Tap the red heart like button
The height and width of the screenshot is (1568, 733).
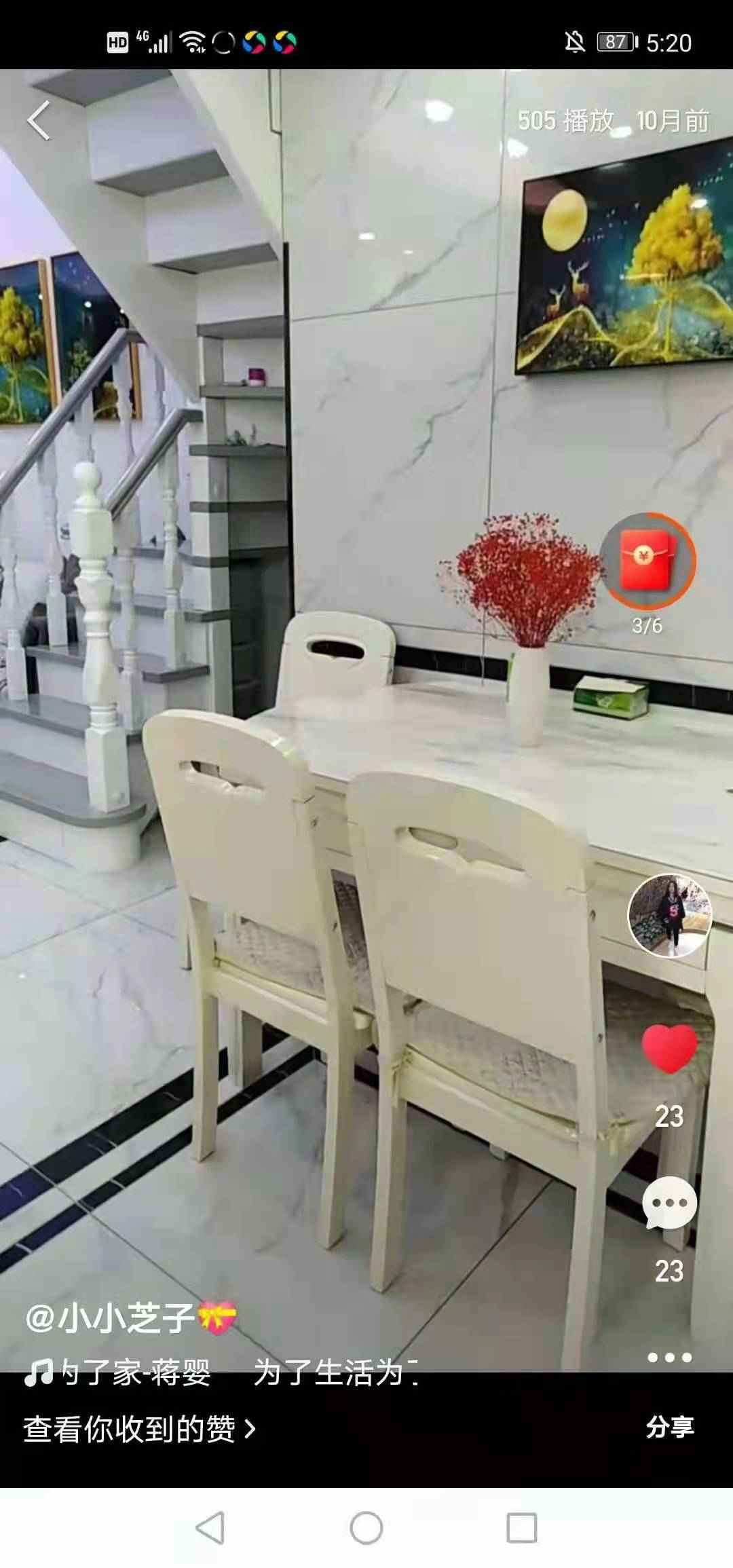[x=669, y=1049]
